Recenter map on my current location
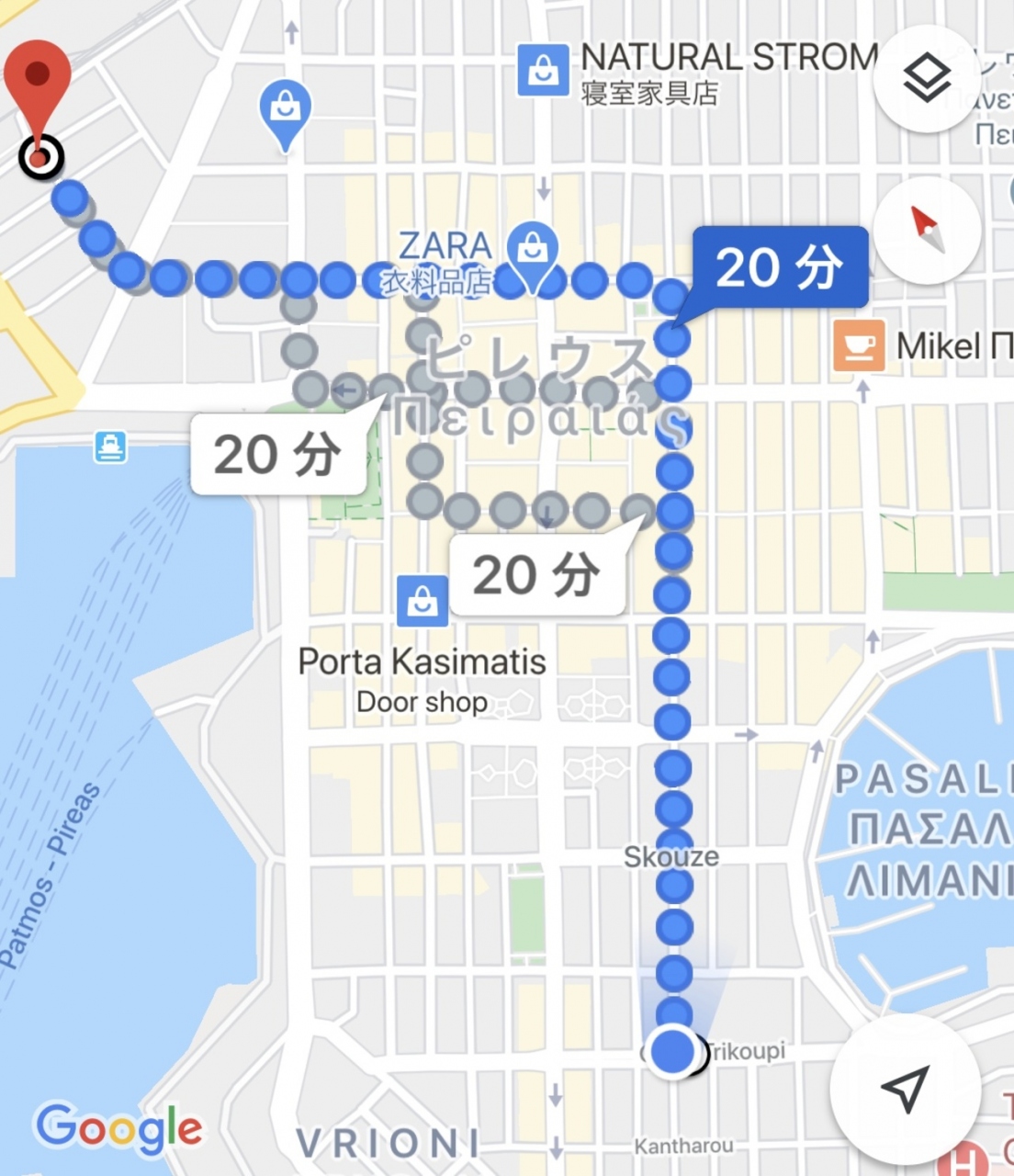1014x1176 pixels. pyautogui.click(x=904, y=1089)
